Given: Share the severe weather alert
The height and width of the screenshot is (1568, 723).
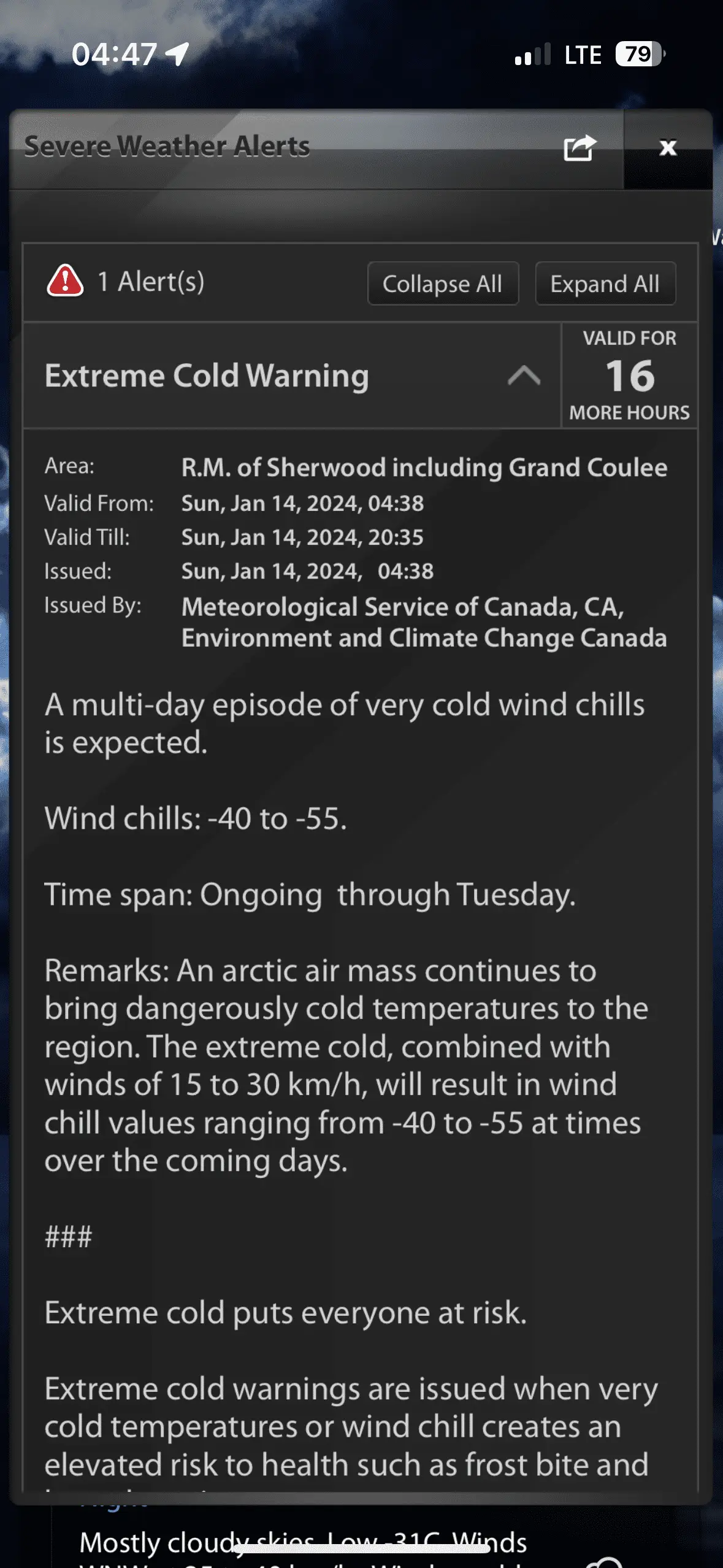Looking at the screenshot, I should (x=579, y=148).
